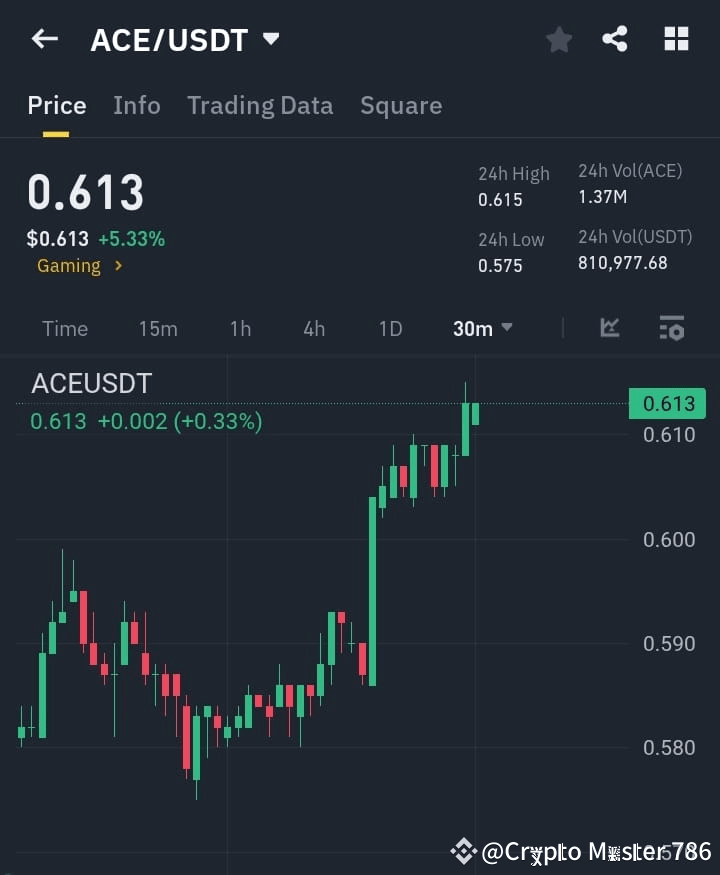Select the Square tab
This screenshot has height=875, width=720.
click(401, 105)
